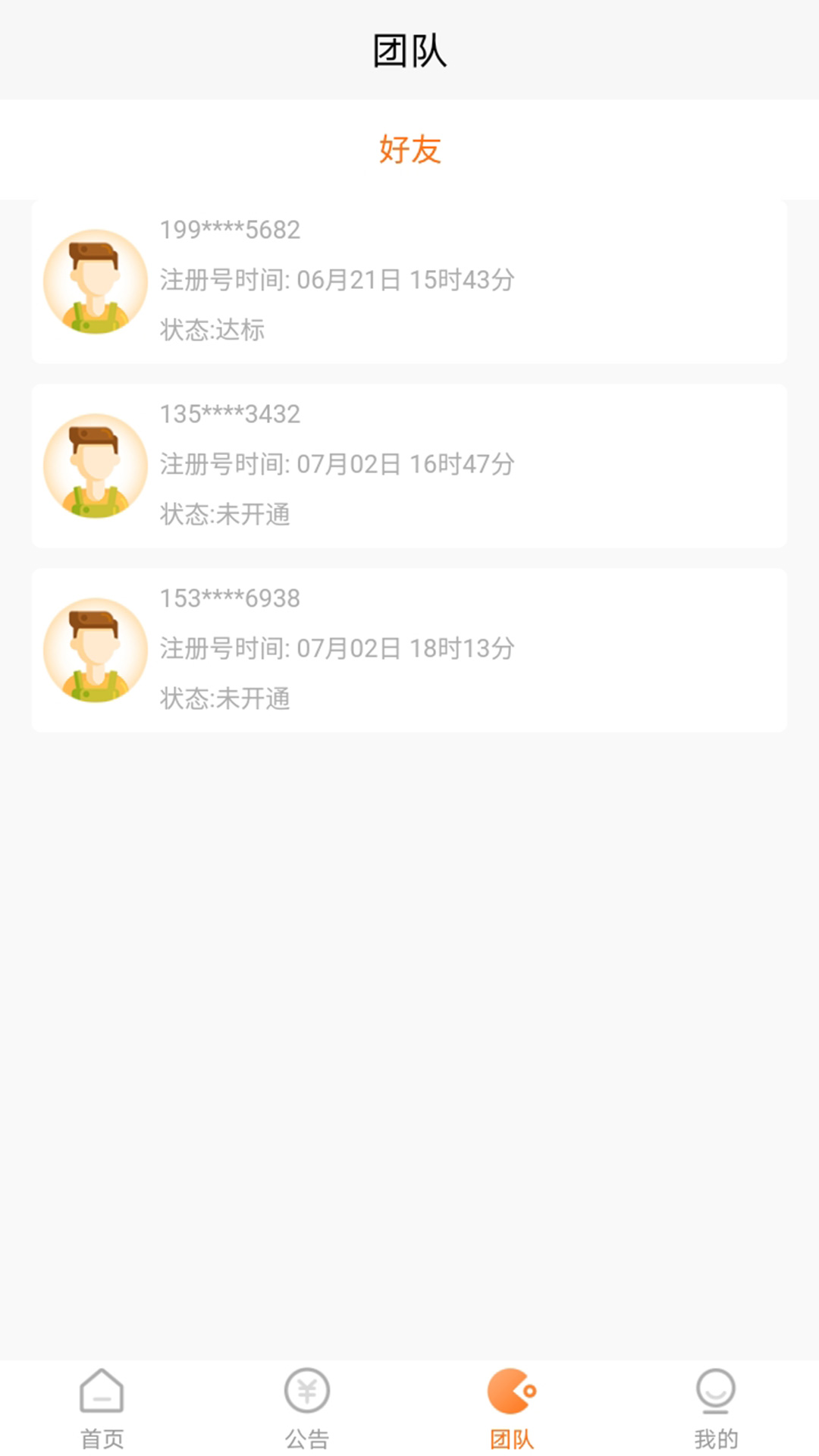Select the 好友 tab
819x1456 pixels.
[409, 149]
